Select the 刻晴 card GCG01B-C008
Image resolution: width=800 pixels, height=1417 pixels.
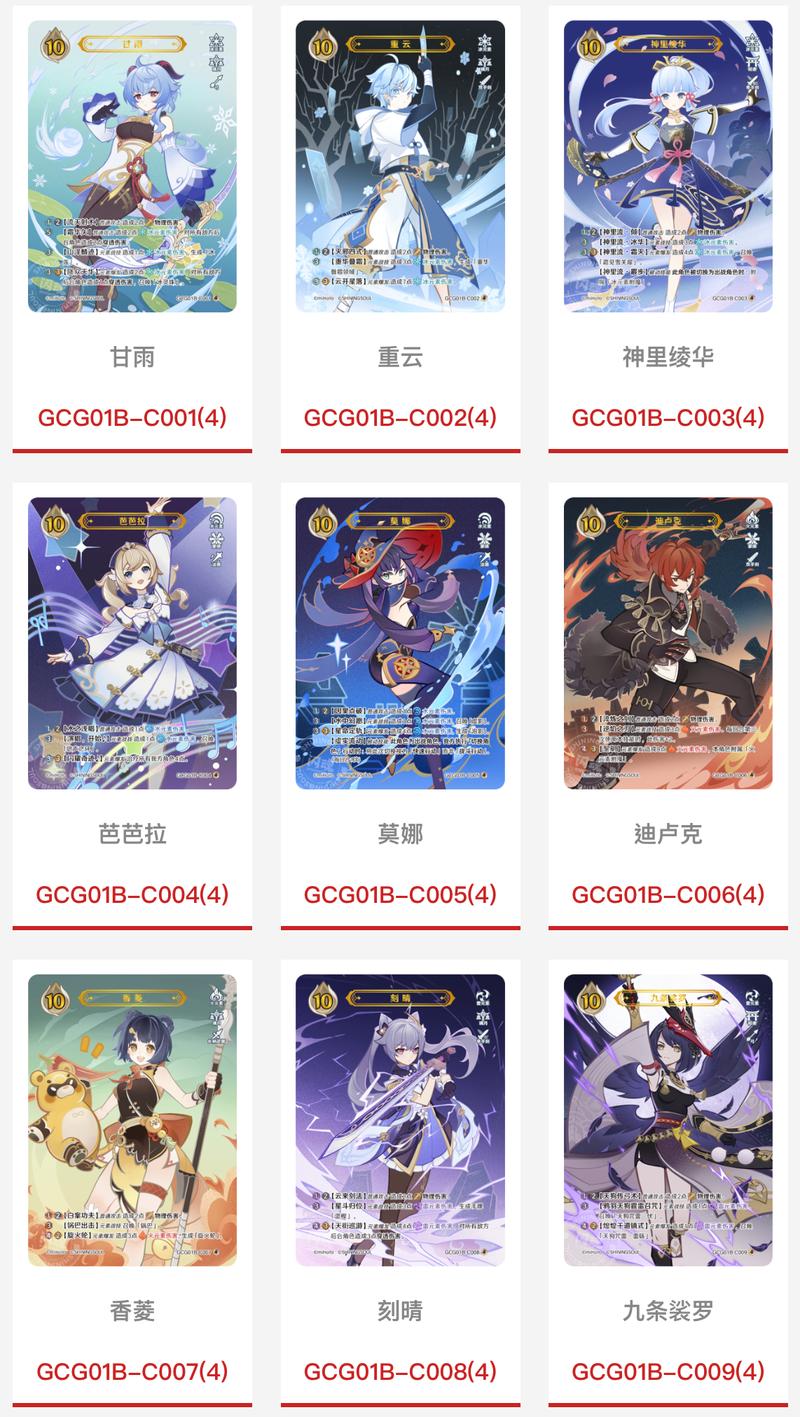point(400,1120)
